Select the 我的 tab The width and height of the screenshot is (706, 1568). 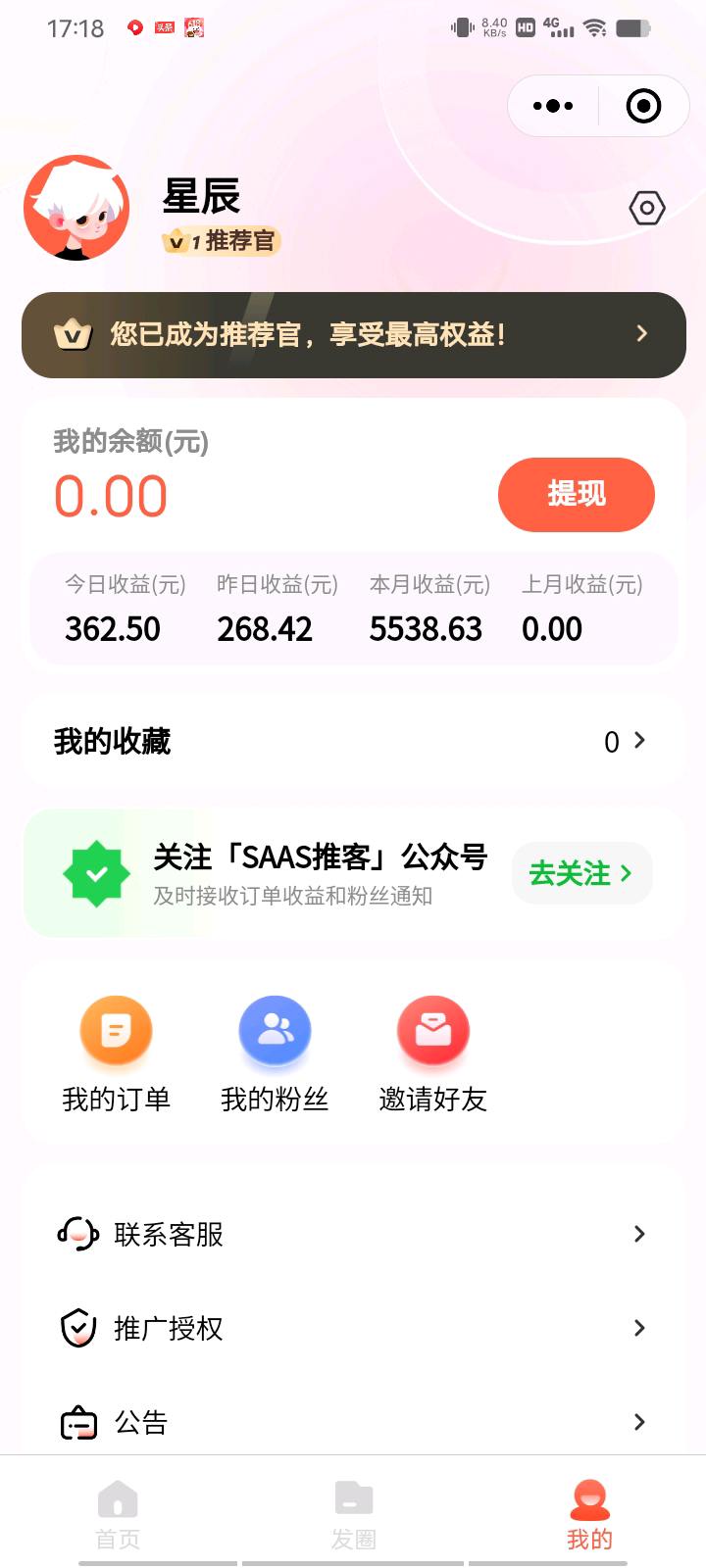[589, 1514]
